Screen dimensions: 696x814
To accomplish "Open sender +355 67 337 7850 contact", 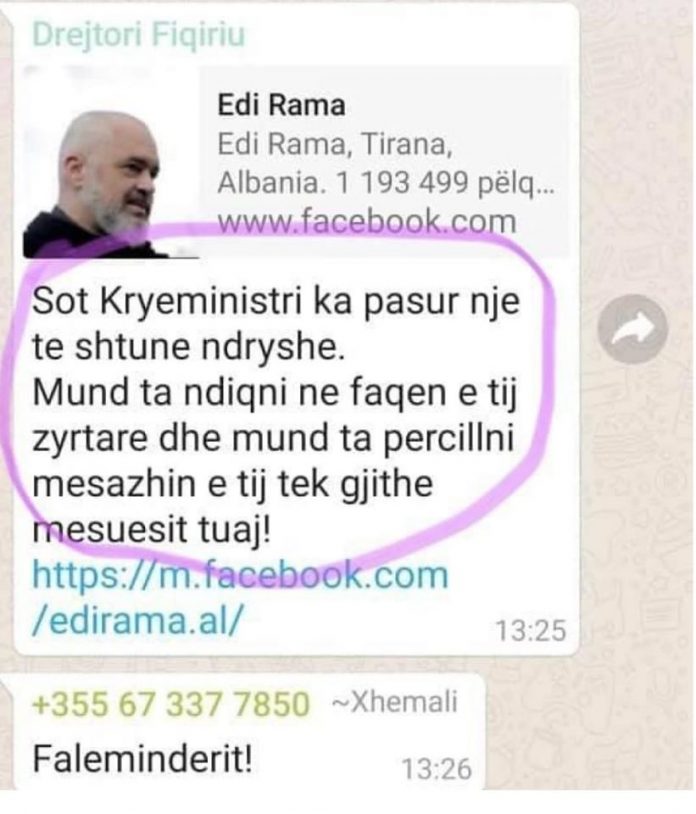I will (x=171, y=704).
